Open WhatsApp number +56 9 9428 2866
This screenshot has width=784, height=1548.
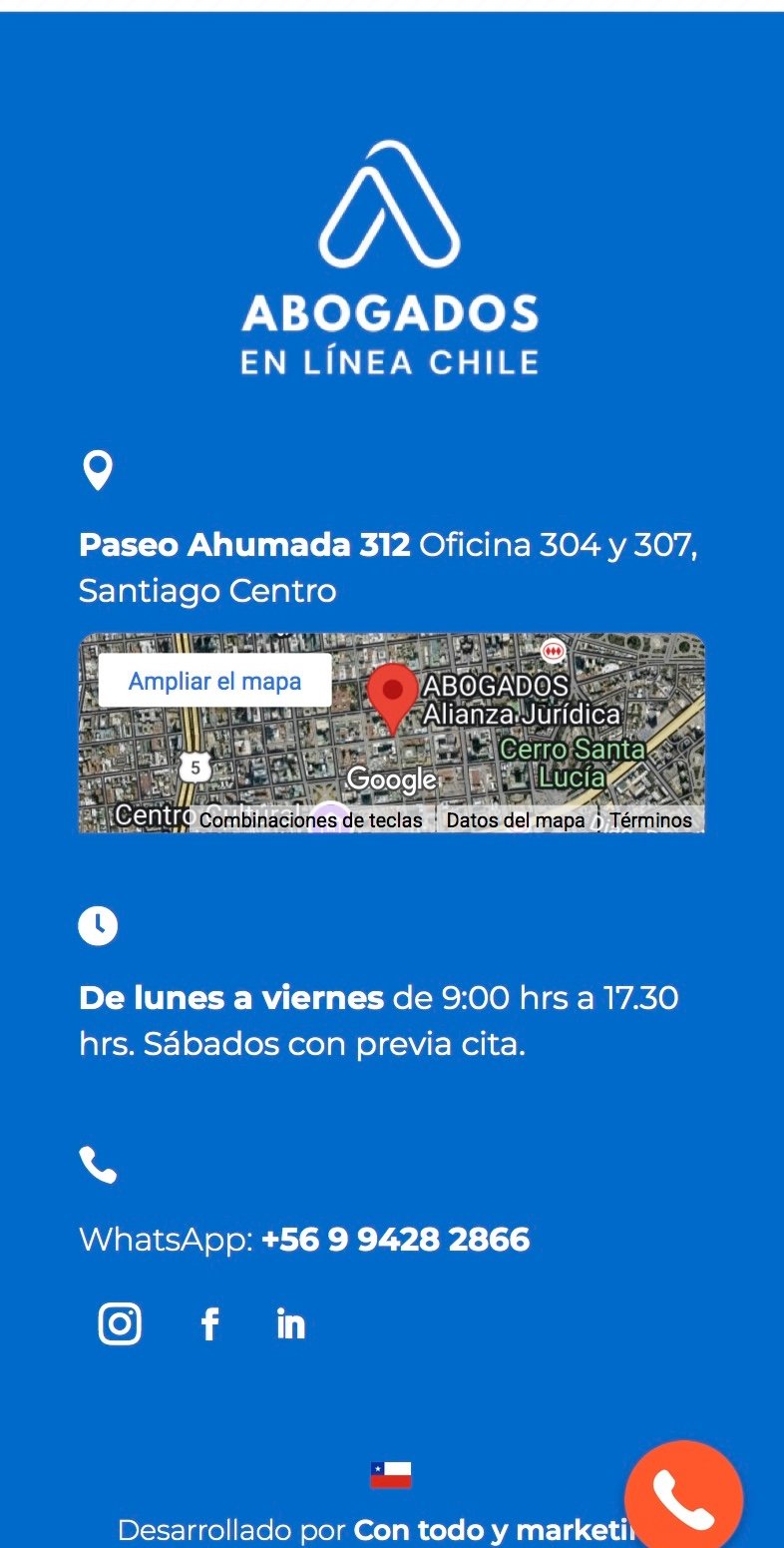(395, 1240)
